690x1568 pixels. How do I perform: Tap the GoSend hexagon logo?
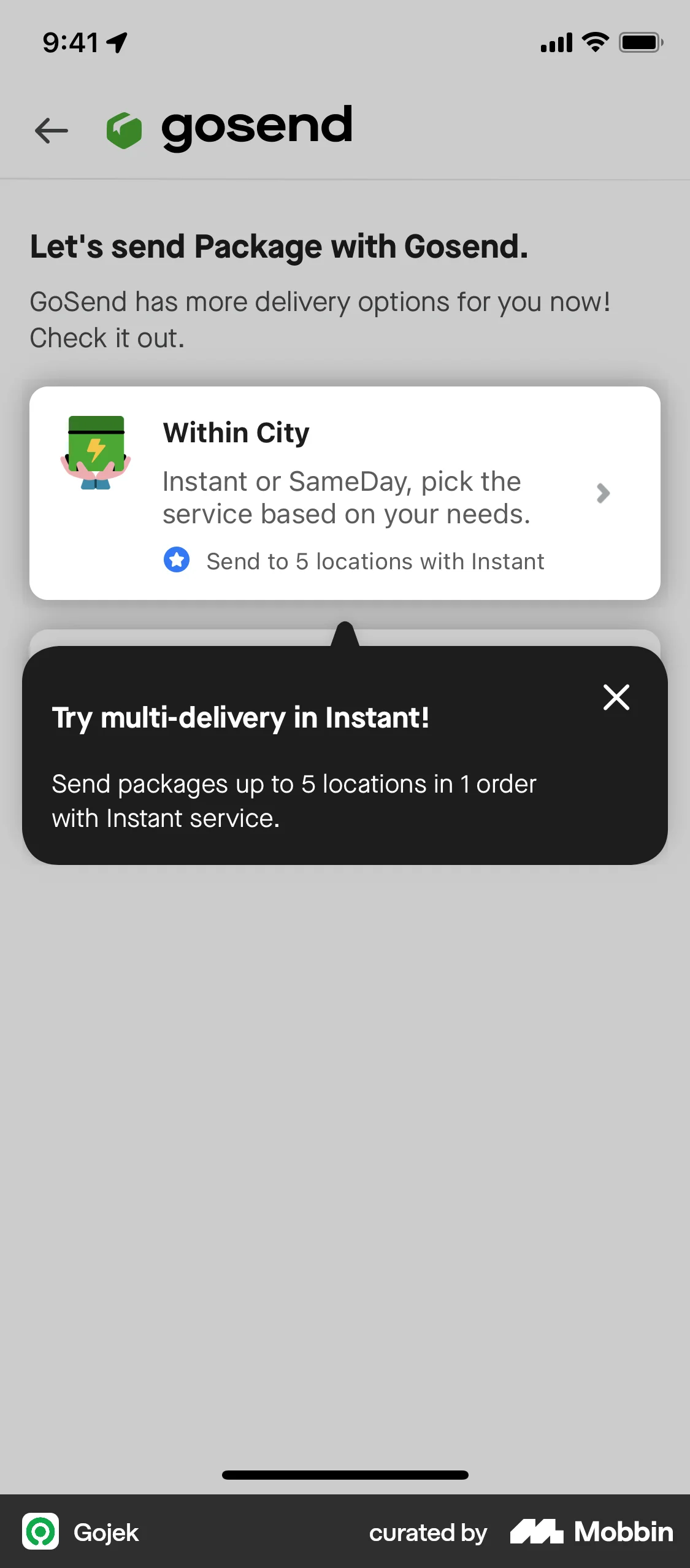123,129
